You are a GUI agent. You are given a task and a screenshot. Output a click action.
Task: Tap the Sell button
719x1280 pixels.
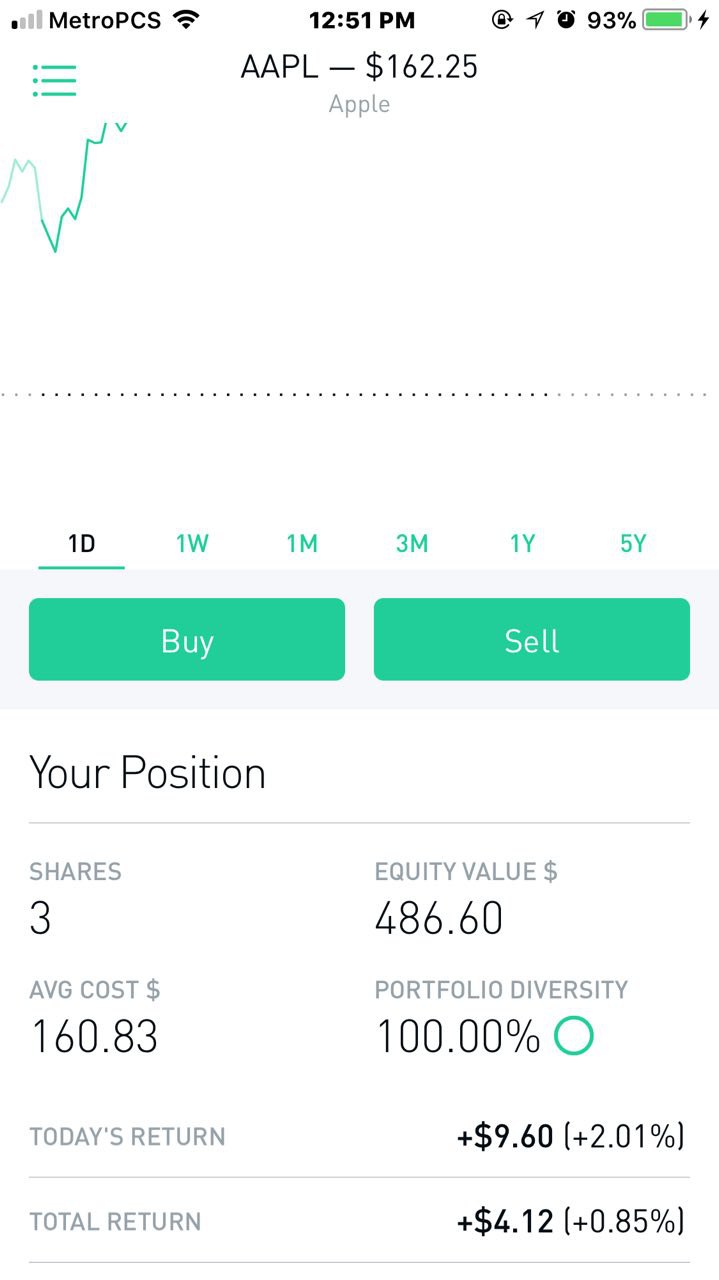point(532,640)
